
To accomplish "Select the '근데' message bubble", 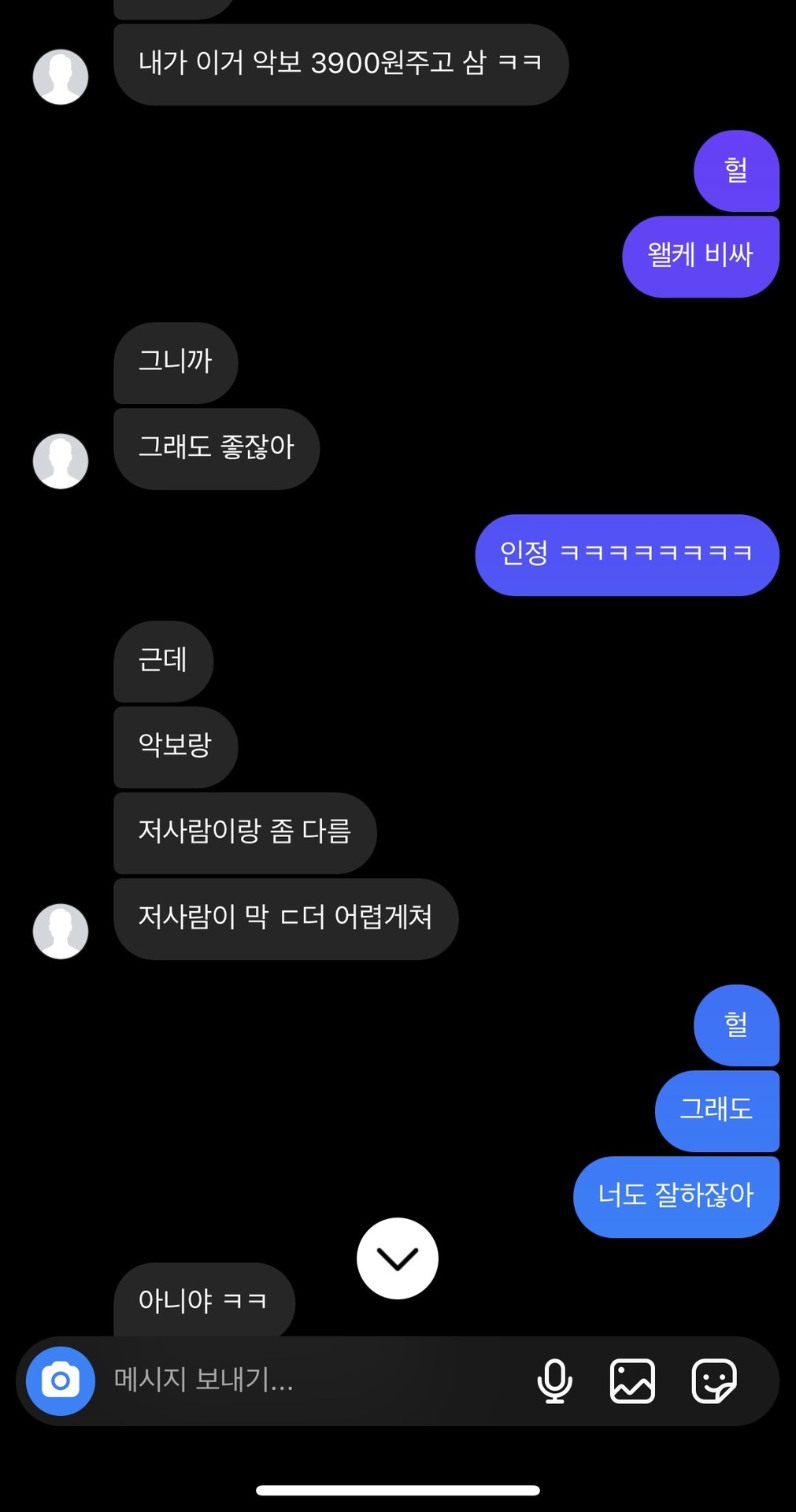I will [x=163, y=662].
